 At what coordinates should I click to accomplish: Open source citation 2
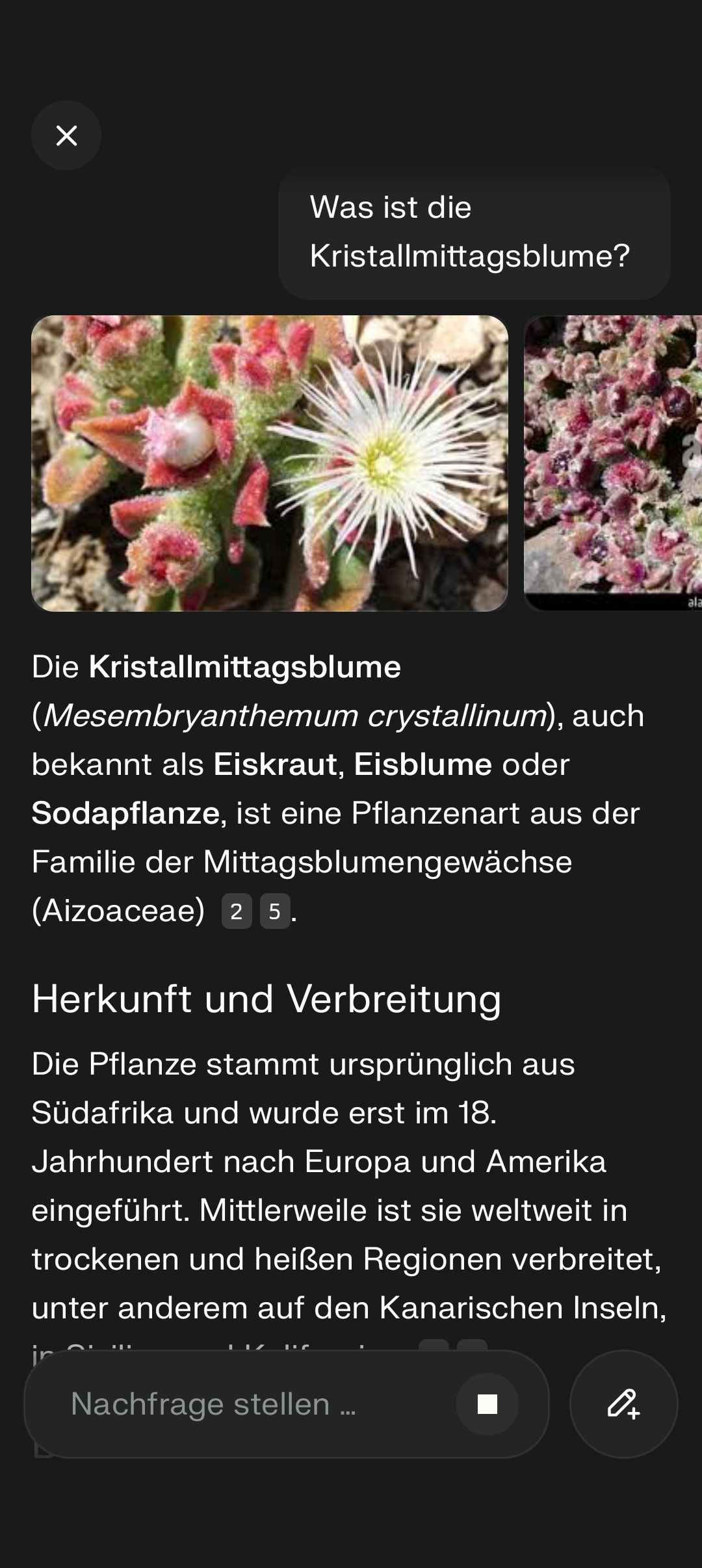237,911
